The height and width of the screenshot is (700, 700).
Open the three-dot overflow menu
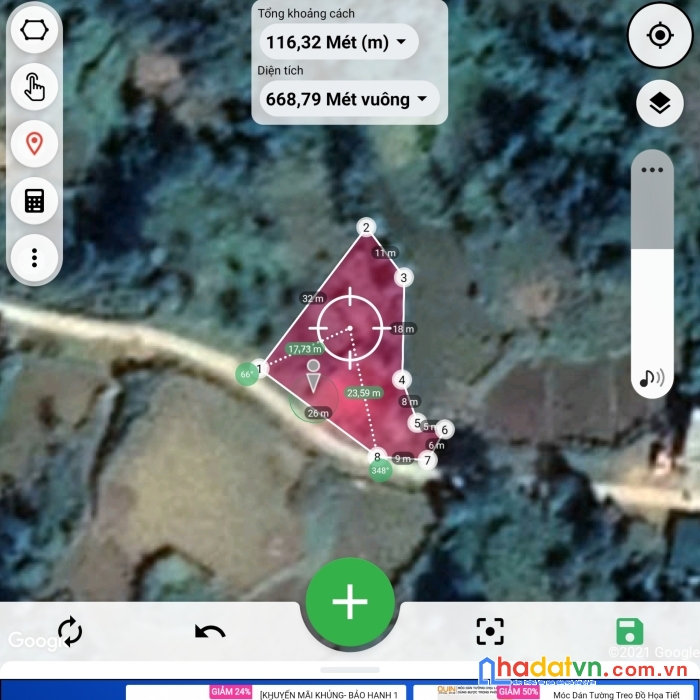point(34,258)
